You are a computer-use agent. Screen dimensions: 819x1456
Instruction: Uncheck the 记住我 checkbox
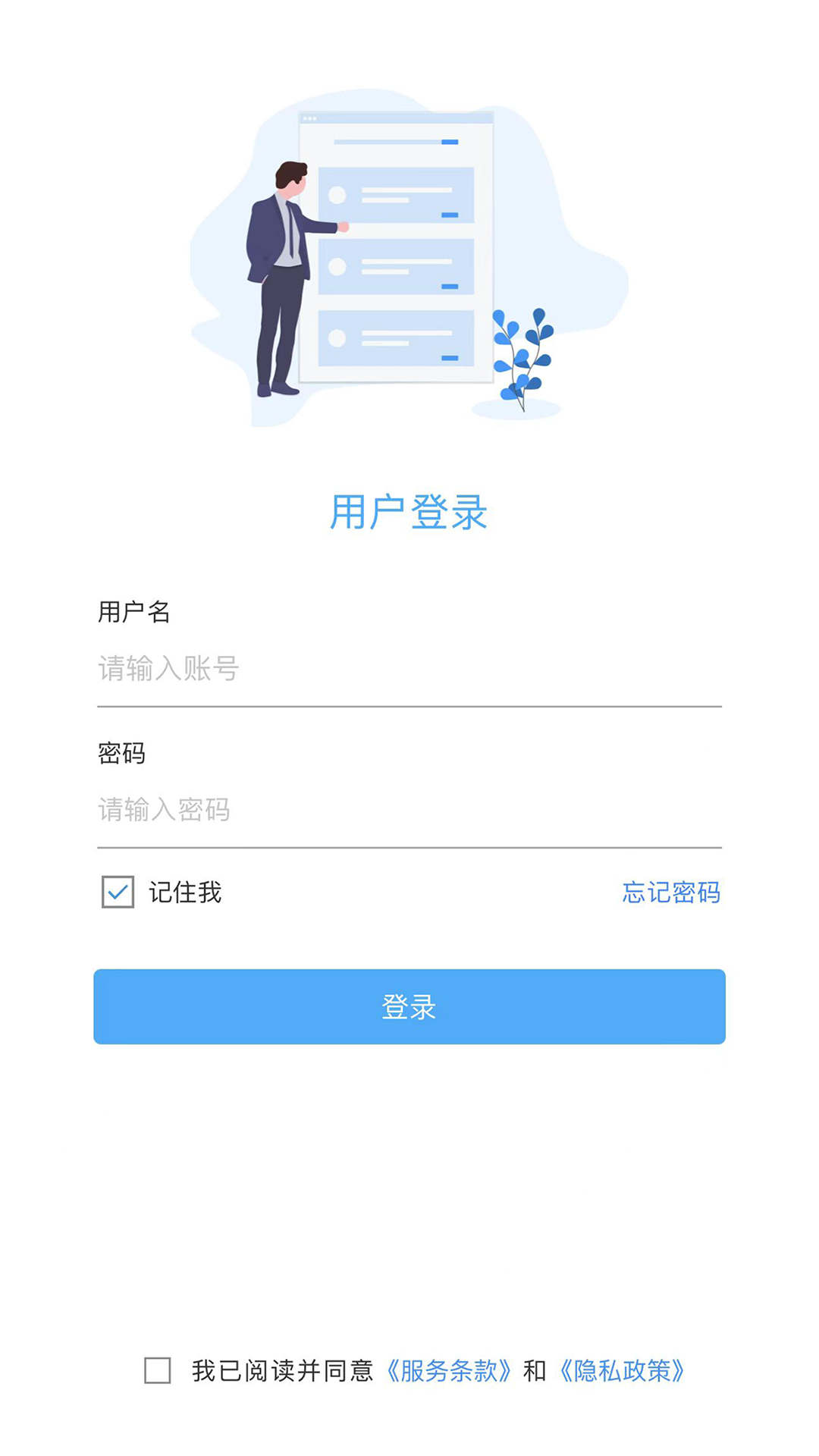coord(118,892)
